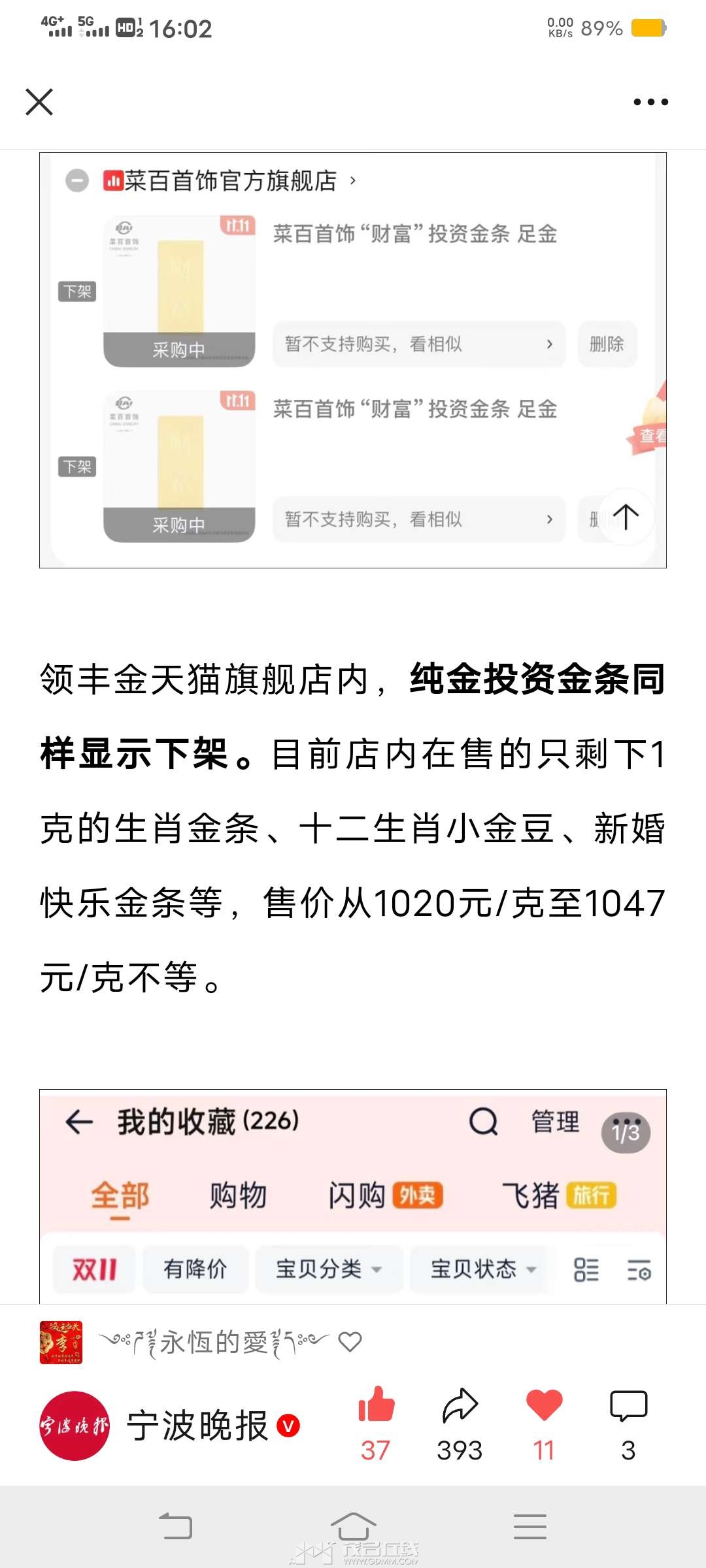
Task: Open the three-dot overflow menu
Action: coord(650,102)
